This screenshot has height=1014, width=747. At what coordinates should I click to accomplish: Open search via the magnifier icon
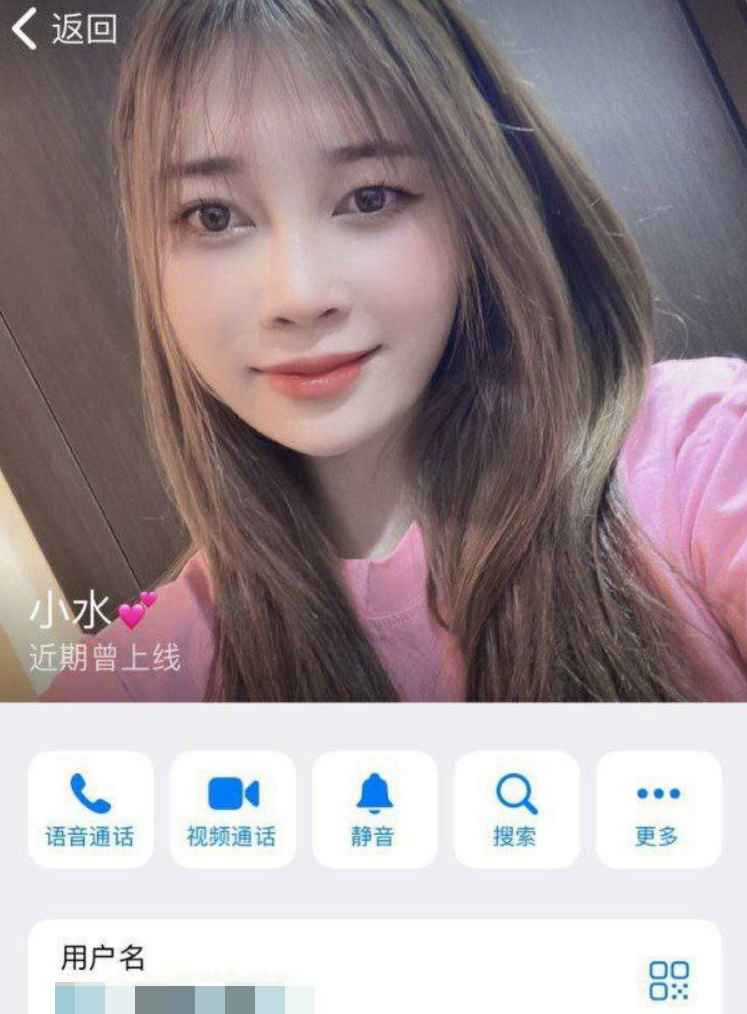[516, 793]
